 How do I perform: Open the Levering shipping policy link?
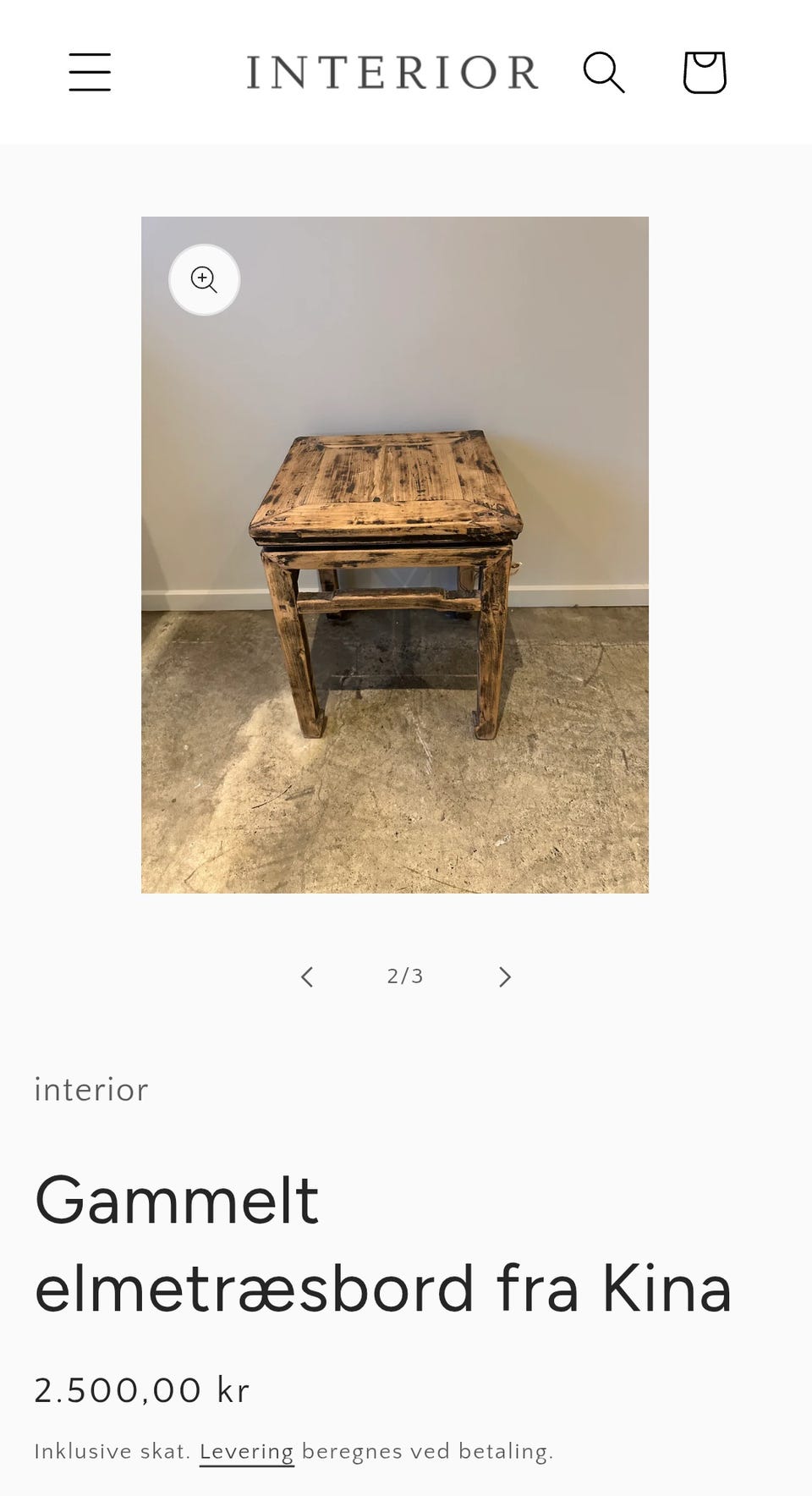point(246,1452)
